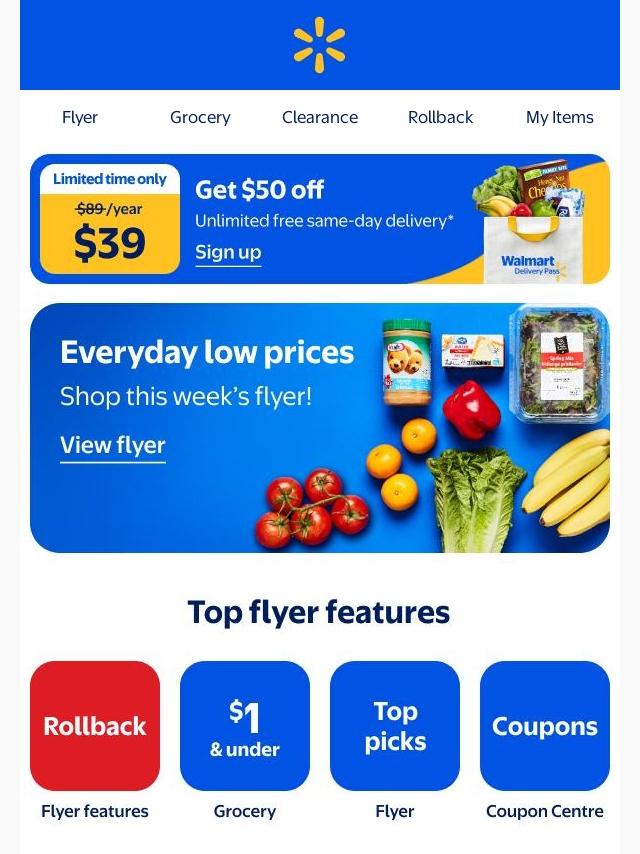Switch to the Grocery tab
Screen dimensions: 640x854
[x=200, y=117]
